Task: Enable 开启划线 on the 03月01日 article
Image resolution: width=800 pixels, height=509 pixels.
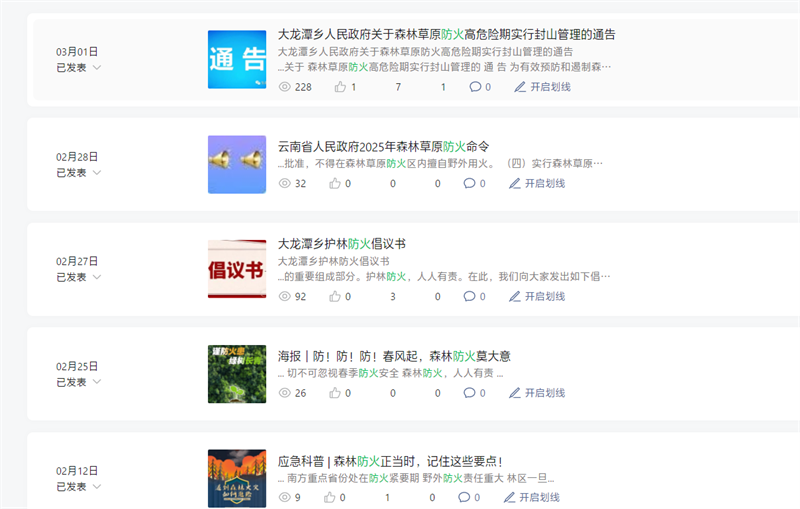Action: [542, 87]
